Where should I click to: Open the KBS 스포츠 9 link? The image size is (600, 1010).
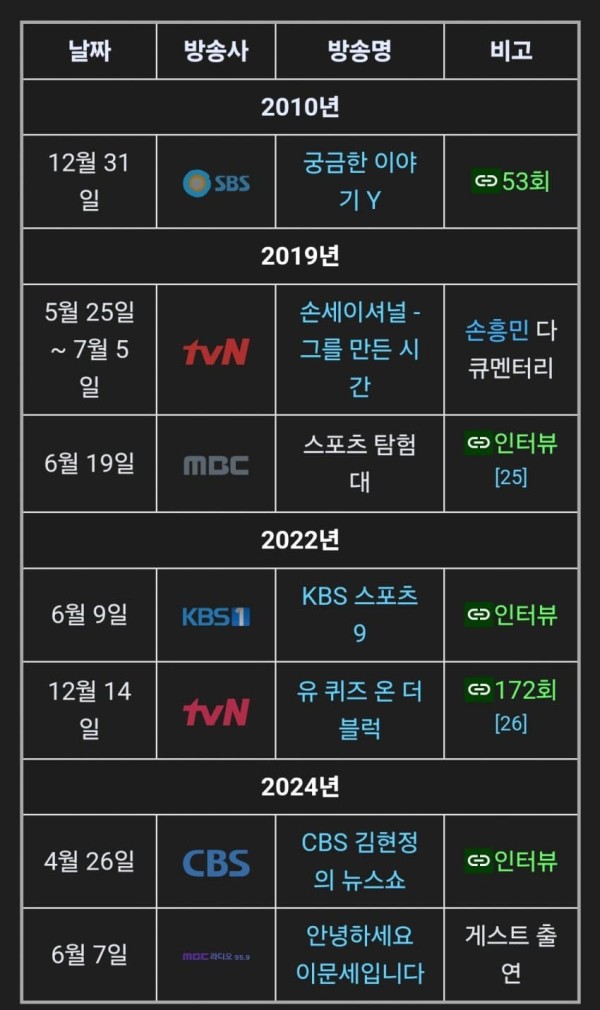click(360, 615)
